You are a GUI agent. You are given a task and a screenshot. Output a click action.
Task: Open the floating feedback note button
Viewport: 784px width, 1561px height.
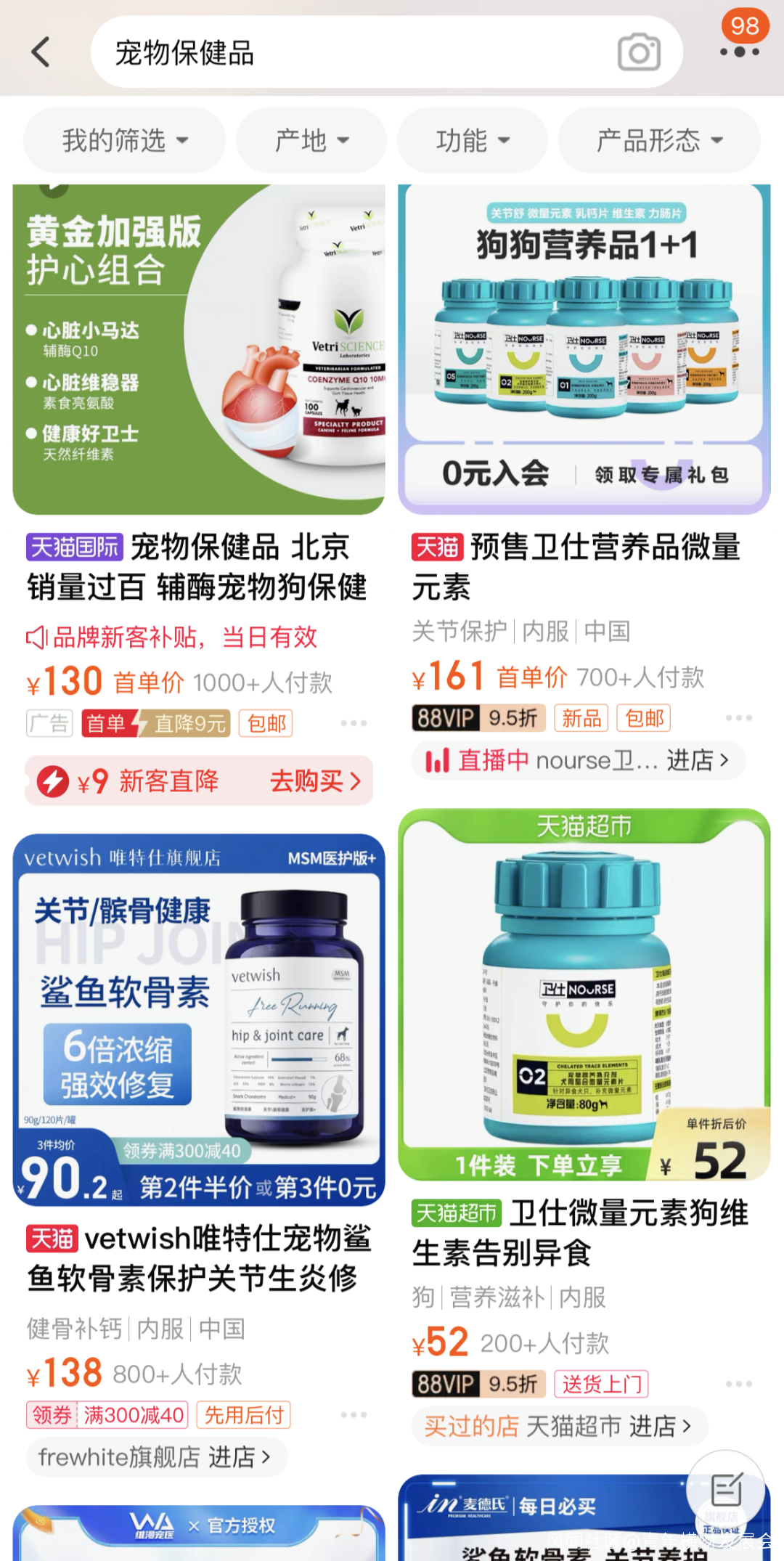coord(726,1490)
